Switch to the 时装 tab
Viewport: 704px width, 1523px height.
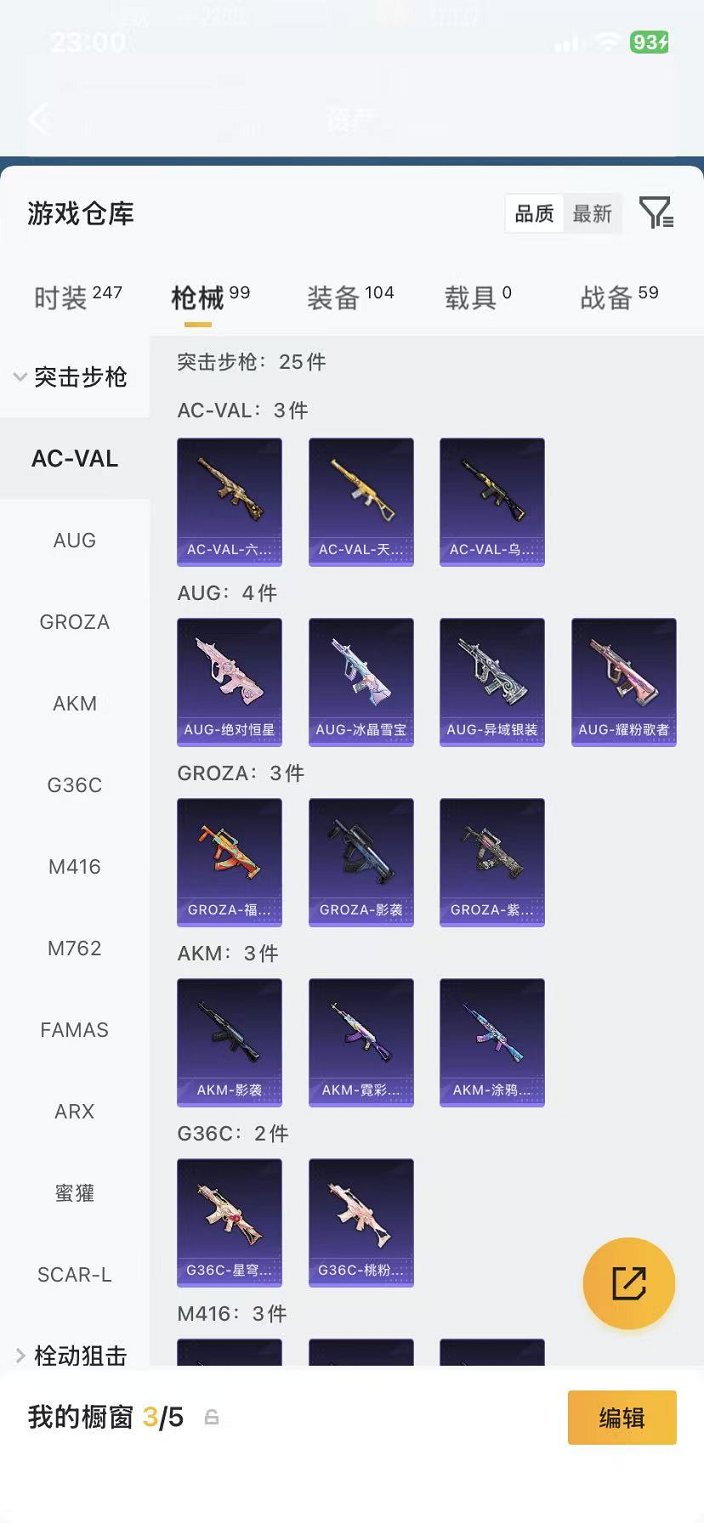coord(77,297)
